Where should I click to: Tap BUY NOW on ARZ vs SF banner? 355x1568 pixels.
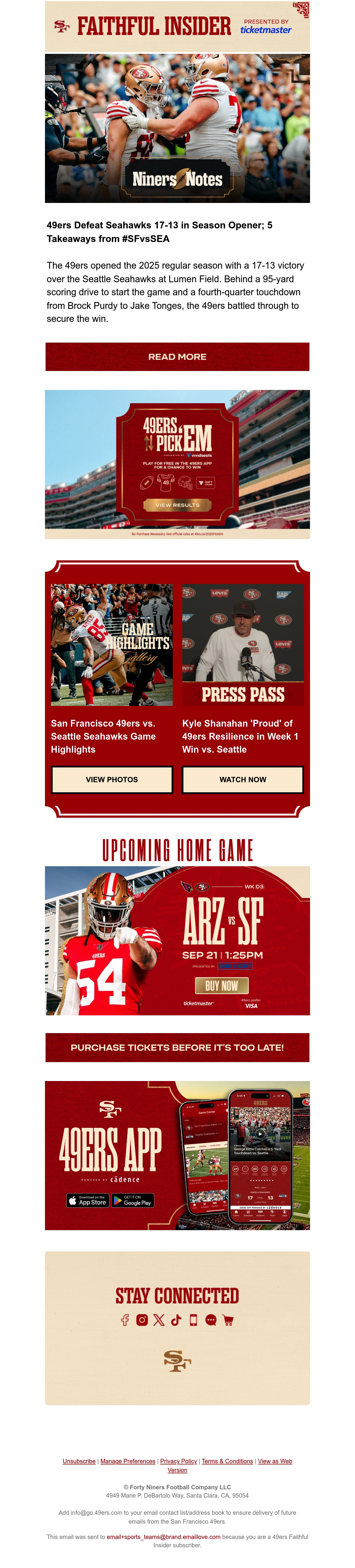pyautogui.click(x=222, y=985)
